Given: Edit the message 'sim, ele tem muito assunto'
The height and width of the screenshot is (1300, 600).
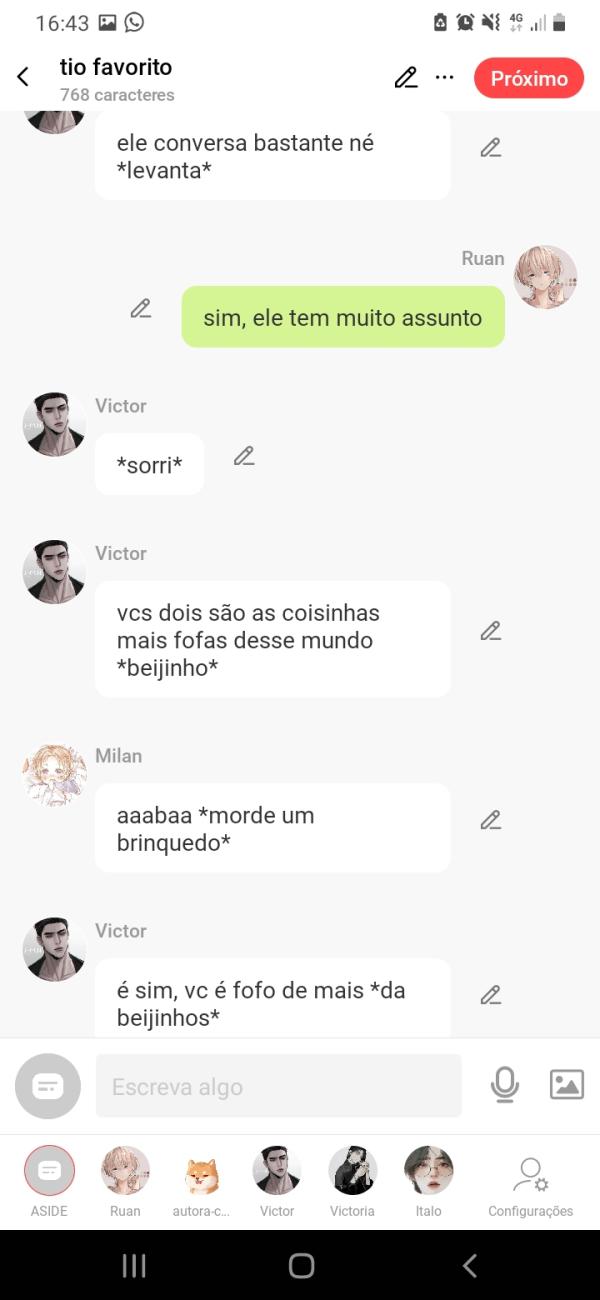Looking at the screenshot, I should coord(141,308).
